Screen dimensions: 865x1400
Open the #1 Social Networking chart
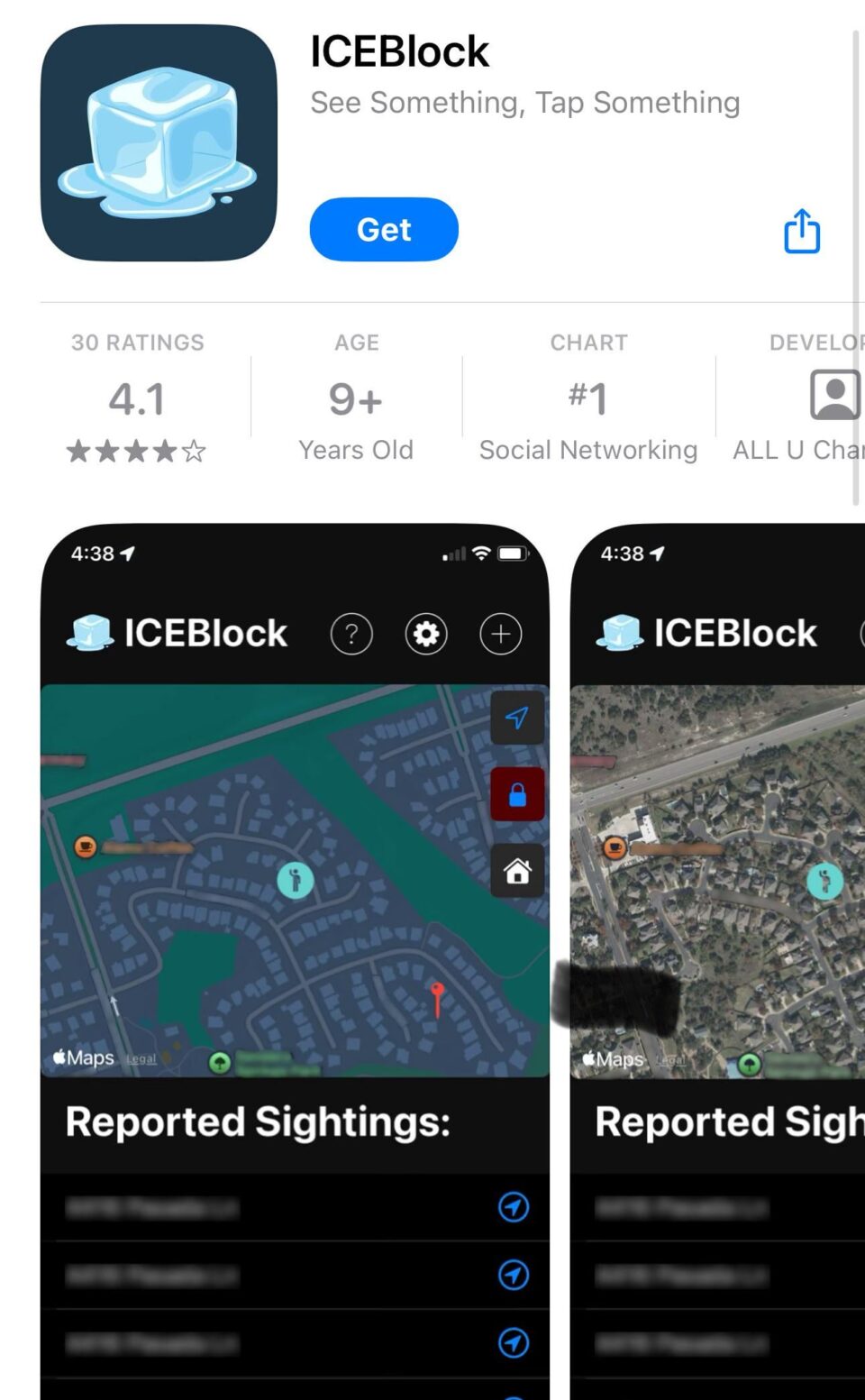[588, 398]
